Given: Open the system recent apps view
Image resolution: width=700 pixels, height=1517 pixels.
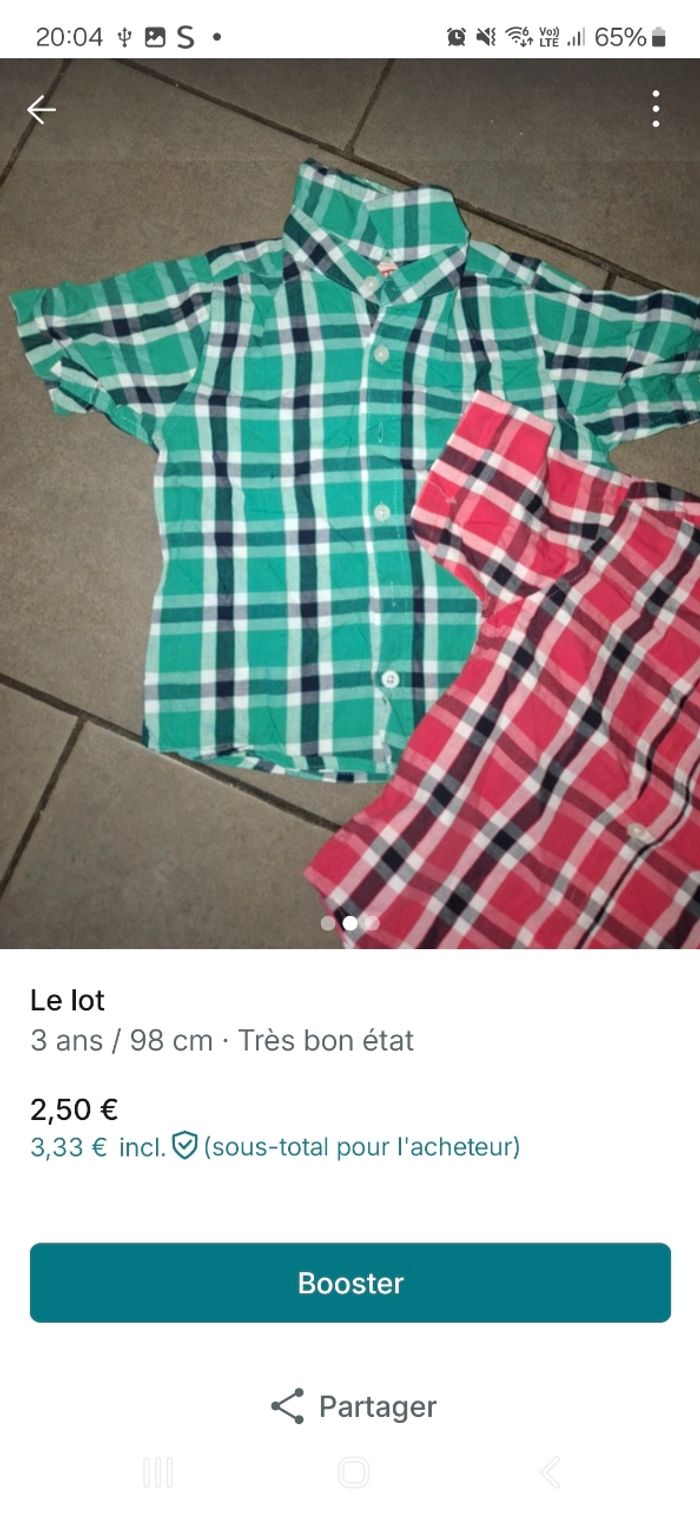Looking at the screenshot, I should 158,1472.
